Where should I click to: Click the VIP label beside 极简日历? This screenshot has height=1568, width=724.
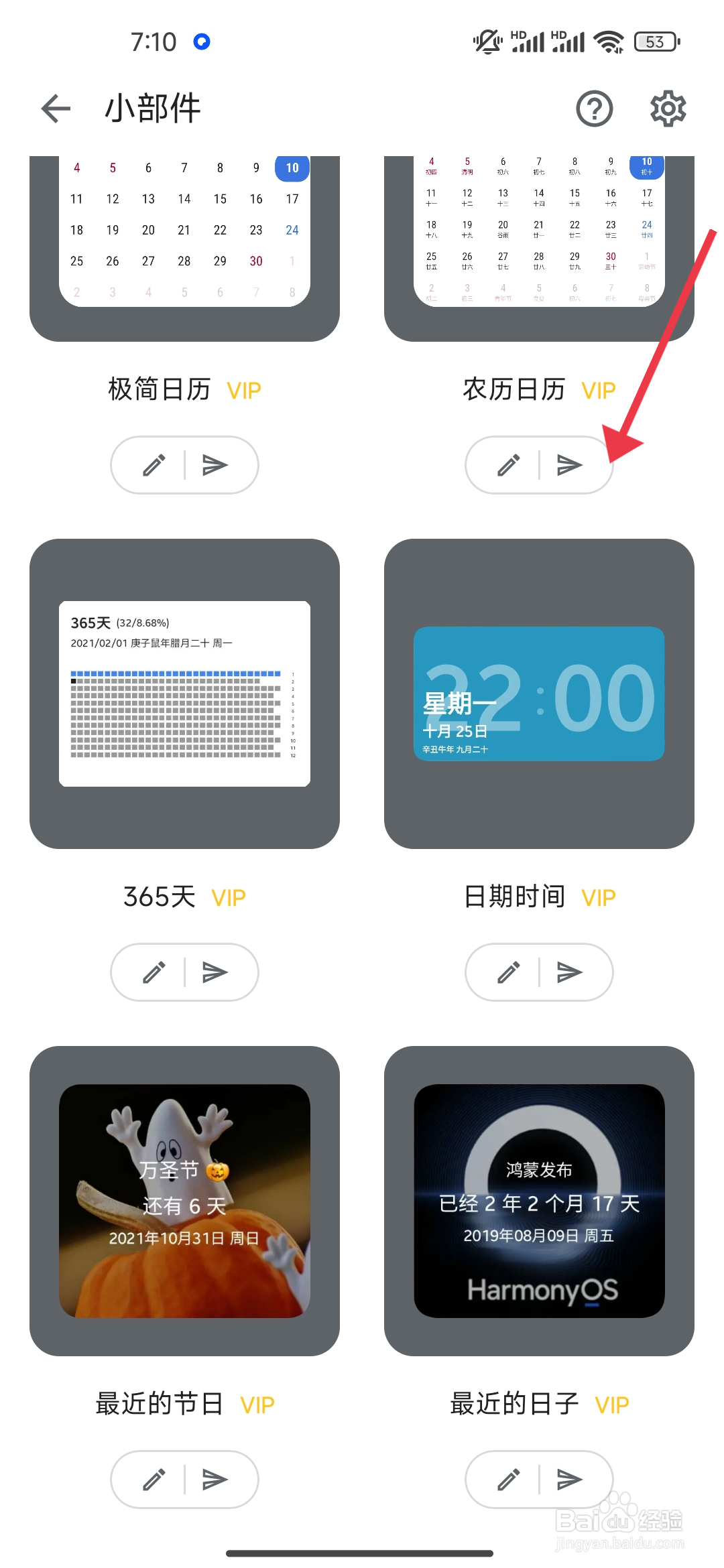(243, 389)
